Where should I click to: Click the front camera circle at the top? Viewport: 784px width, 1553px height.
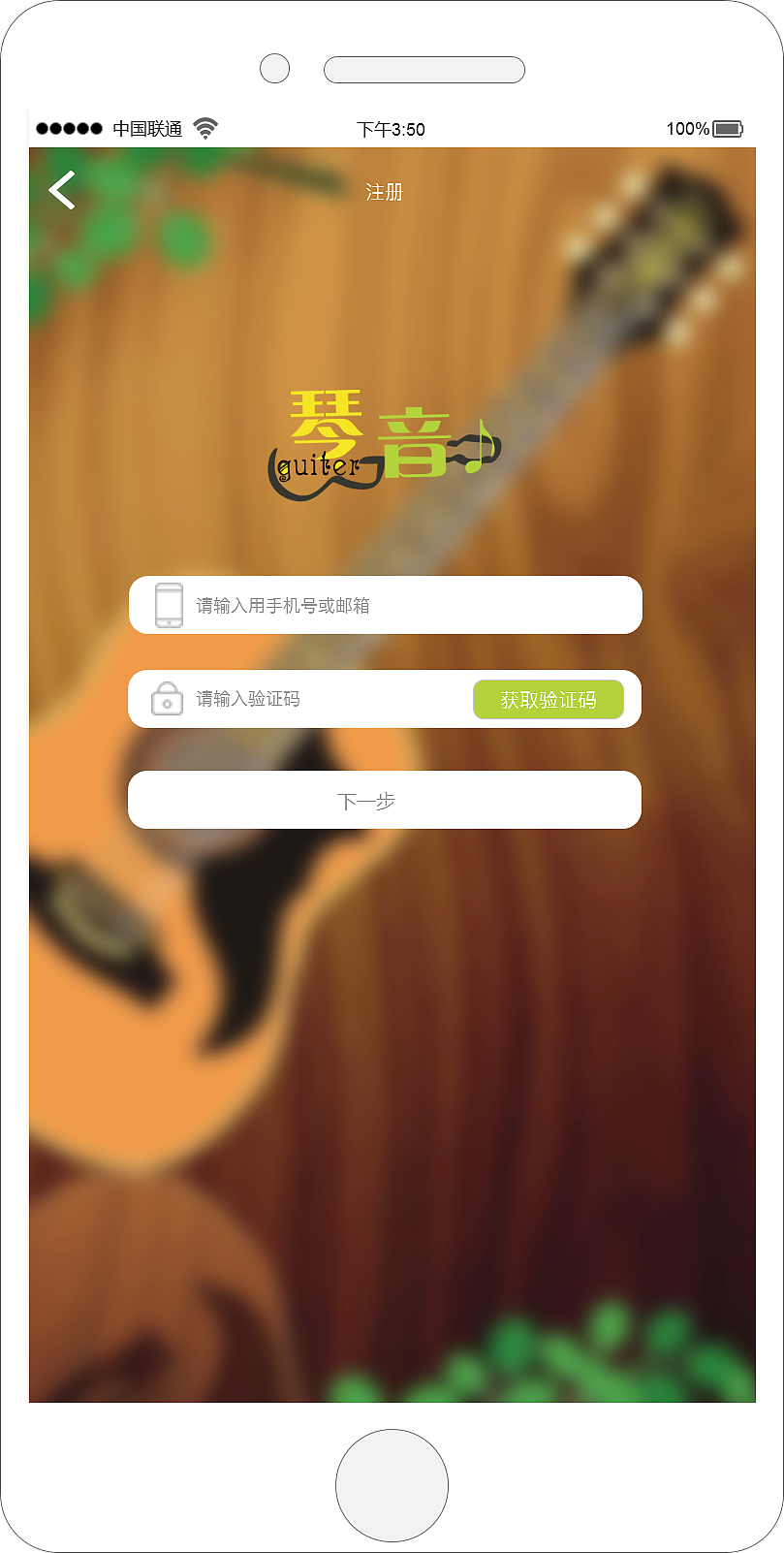pos(274,69)
